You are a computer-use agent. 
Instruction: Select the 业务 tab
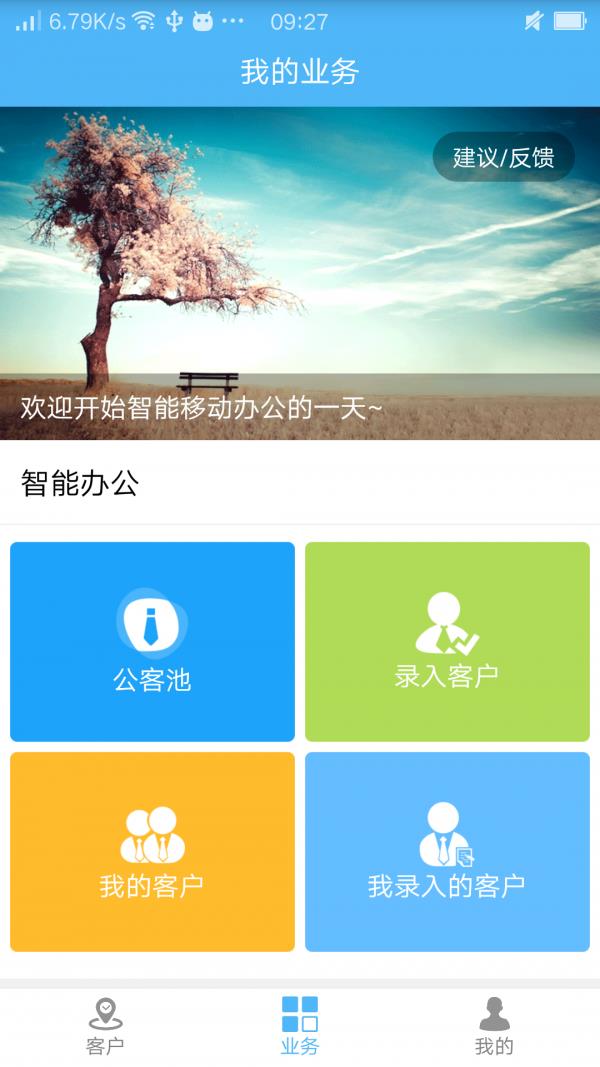point(300,1026)
